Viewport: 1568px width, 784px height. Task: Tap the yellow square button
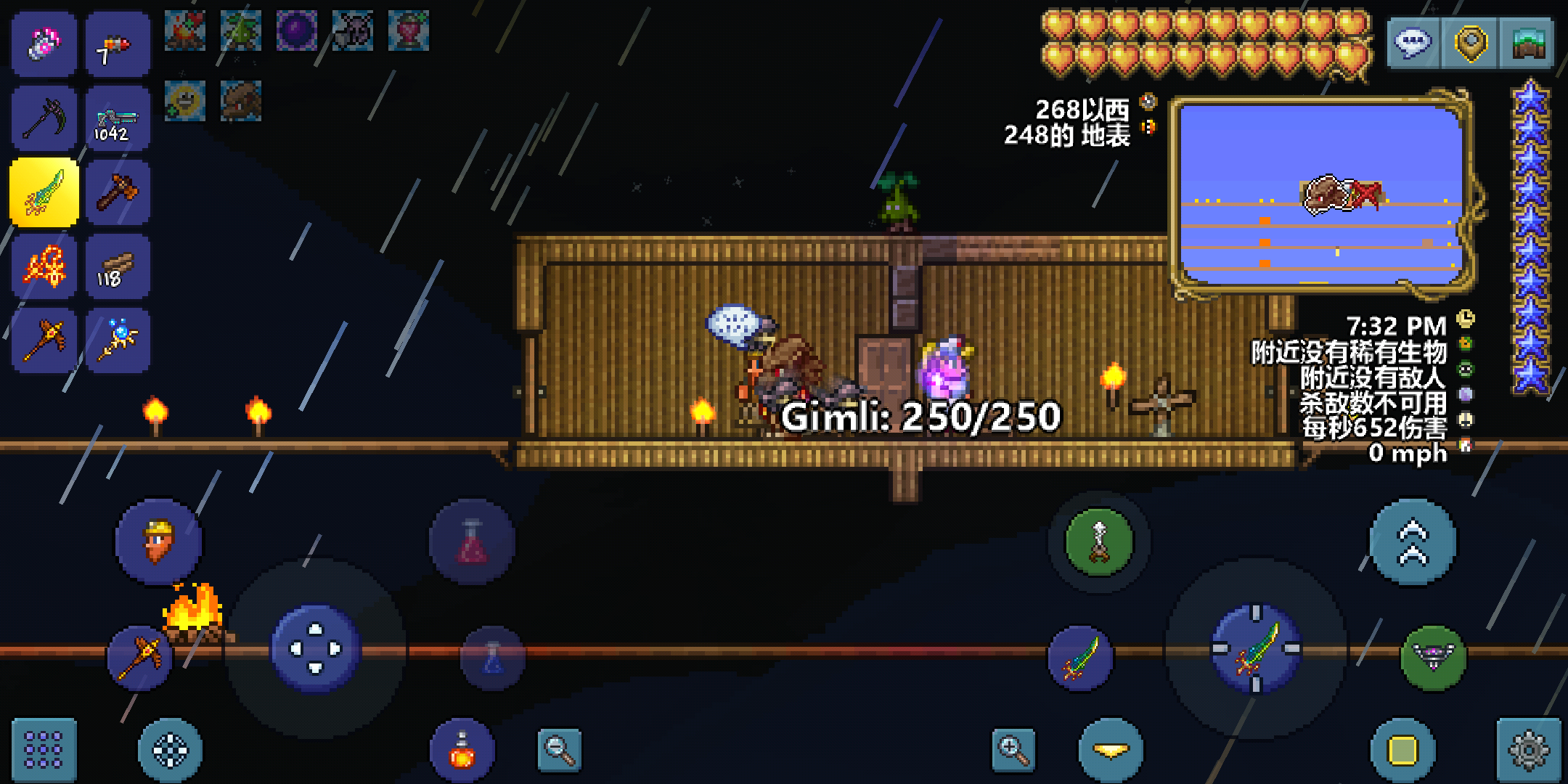1402,749
